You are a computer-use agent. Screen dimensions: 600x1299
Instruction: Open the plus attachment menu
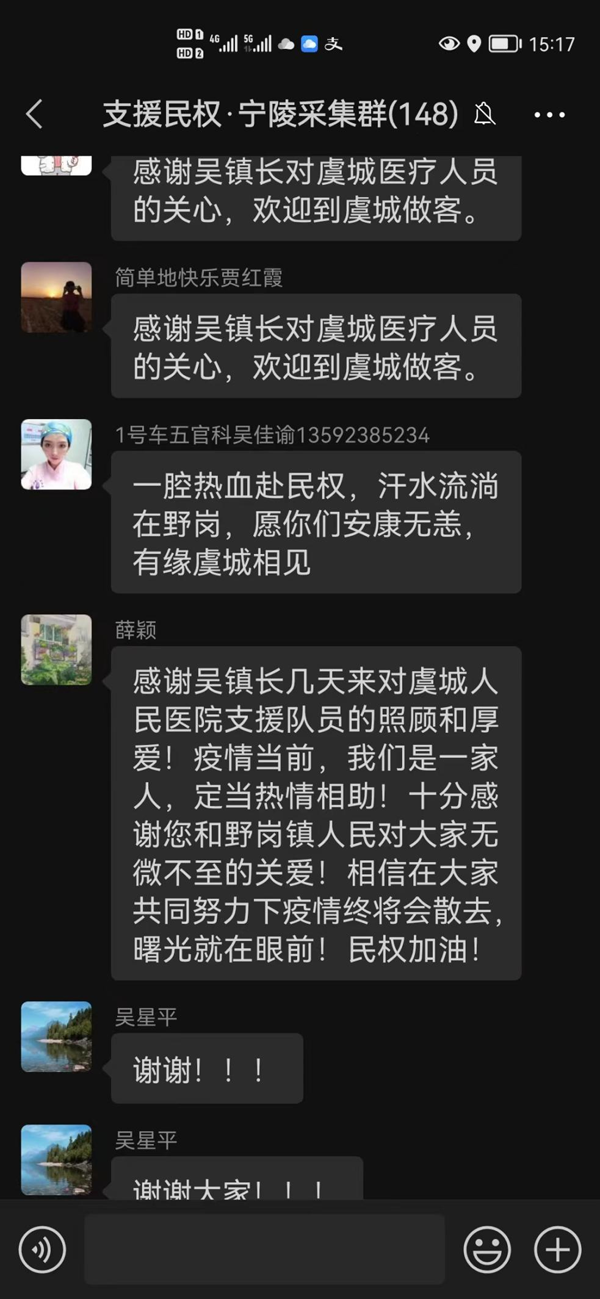[x=557, y=1249]
